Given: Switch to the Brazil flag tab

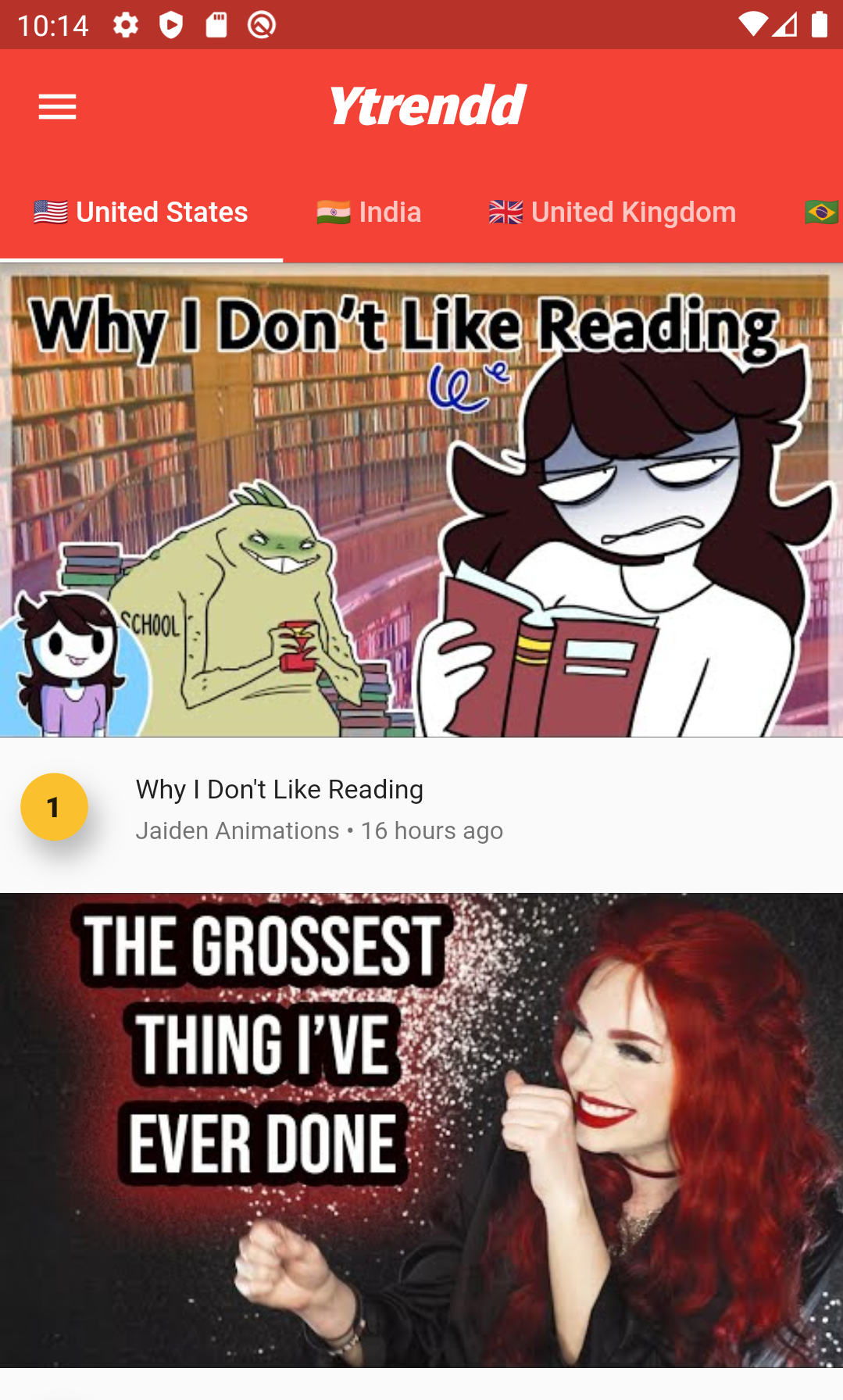Looking at the screenshot, I should click(821, 212).
